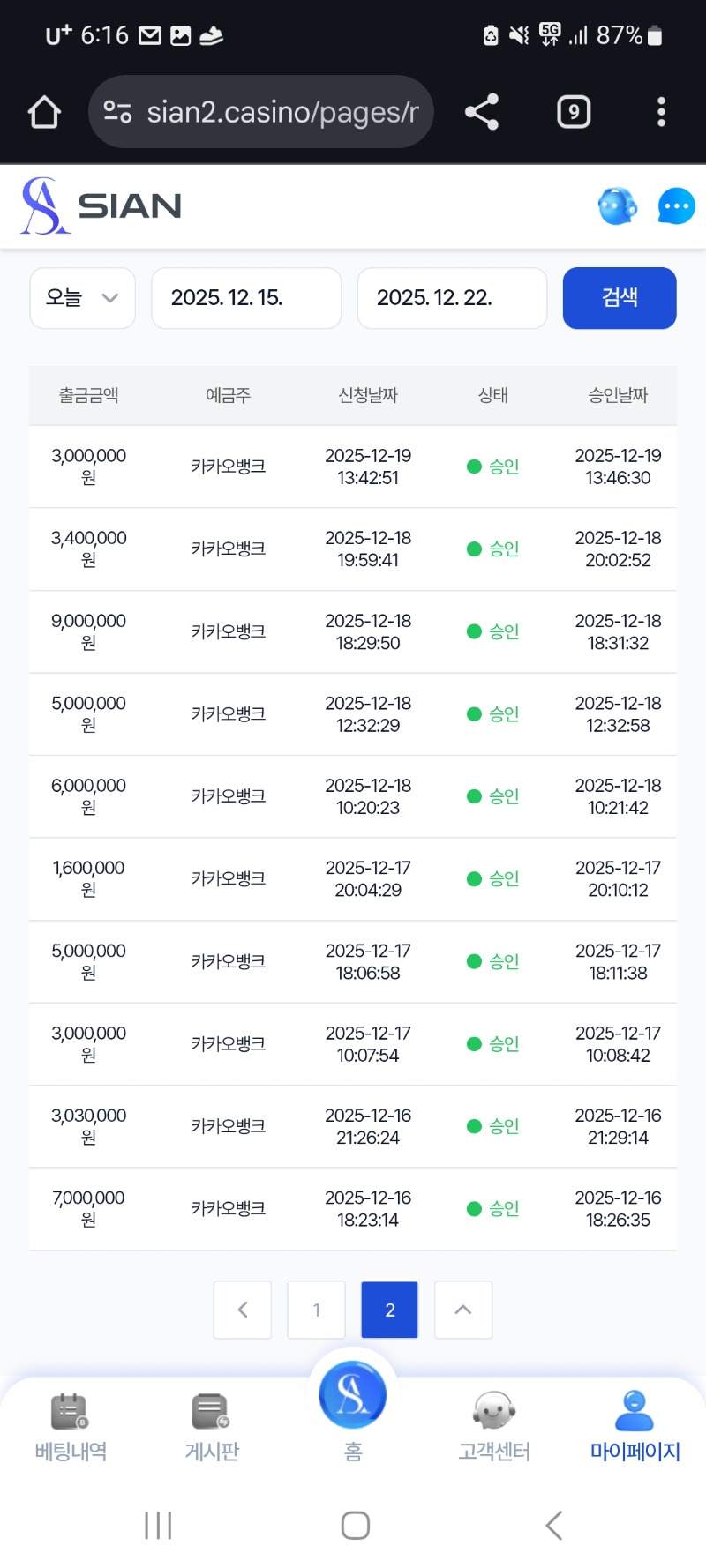
Task: Go to page 1 of results
Action: coord(316,1310)
